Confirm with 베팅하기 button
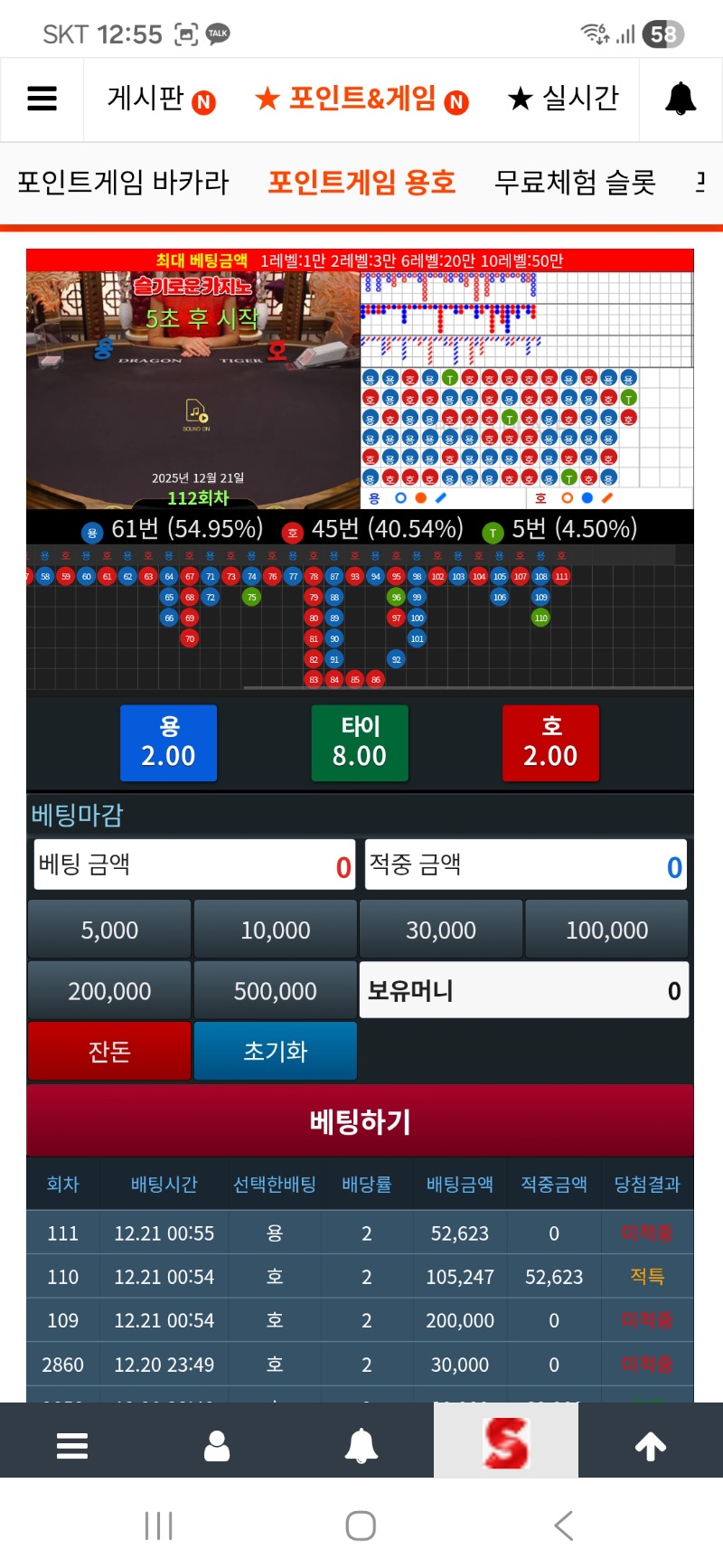This screenshot has height=1568, width=723. click(x=360, y=1121)
